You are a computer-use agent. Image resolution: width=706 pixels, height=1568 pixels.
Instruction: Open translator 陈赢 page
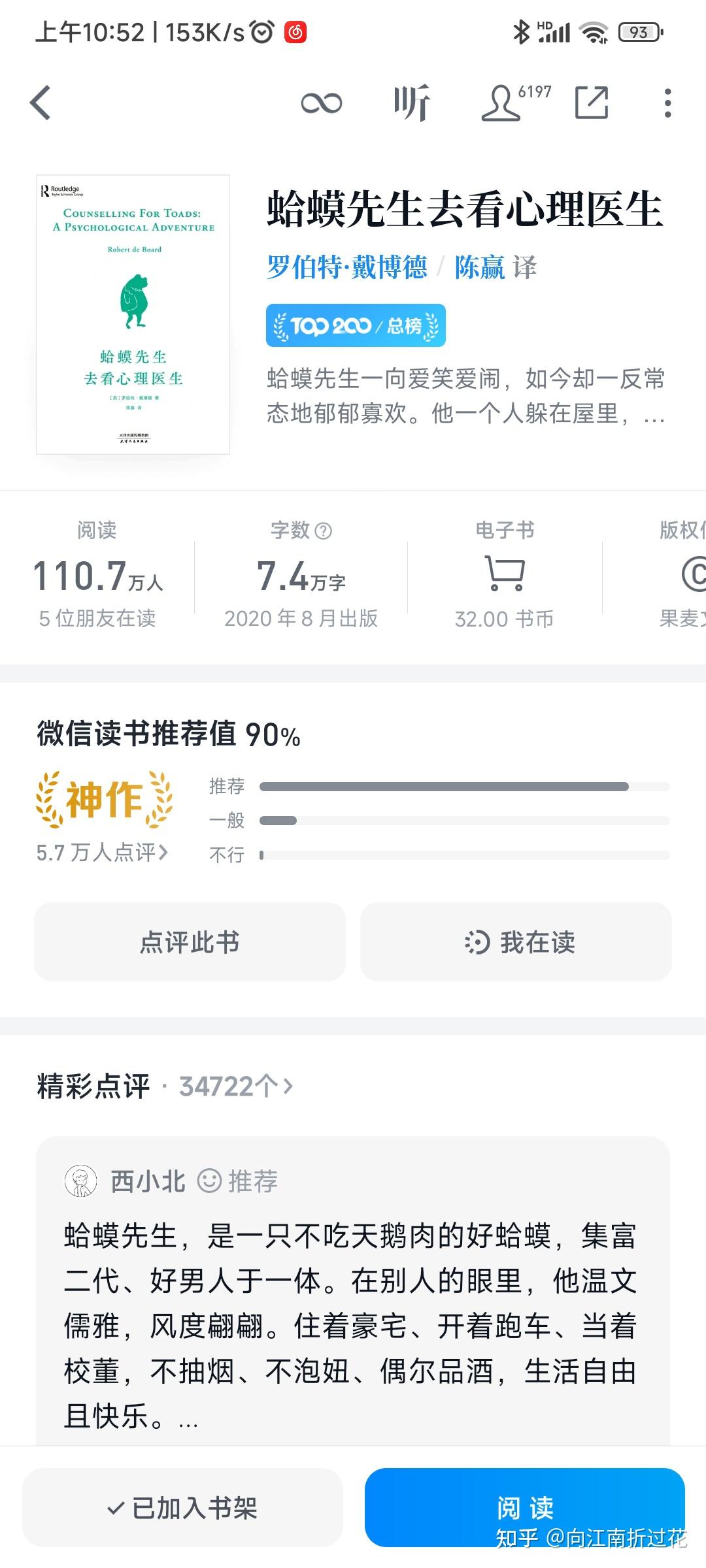480,267
